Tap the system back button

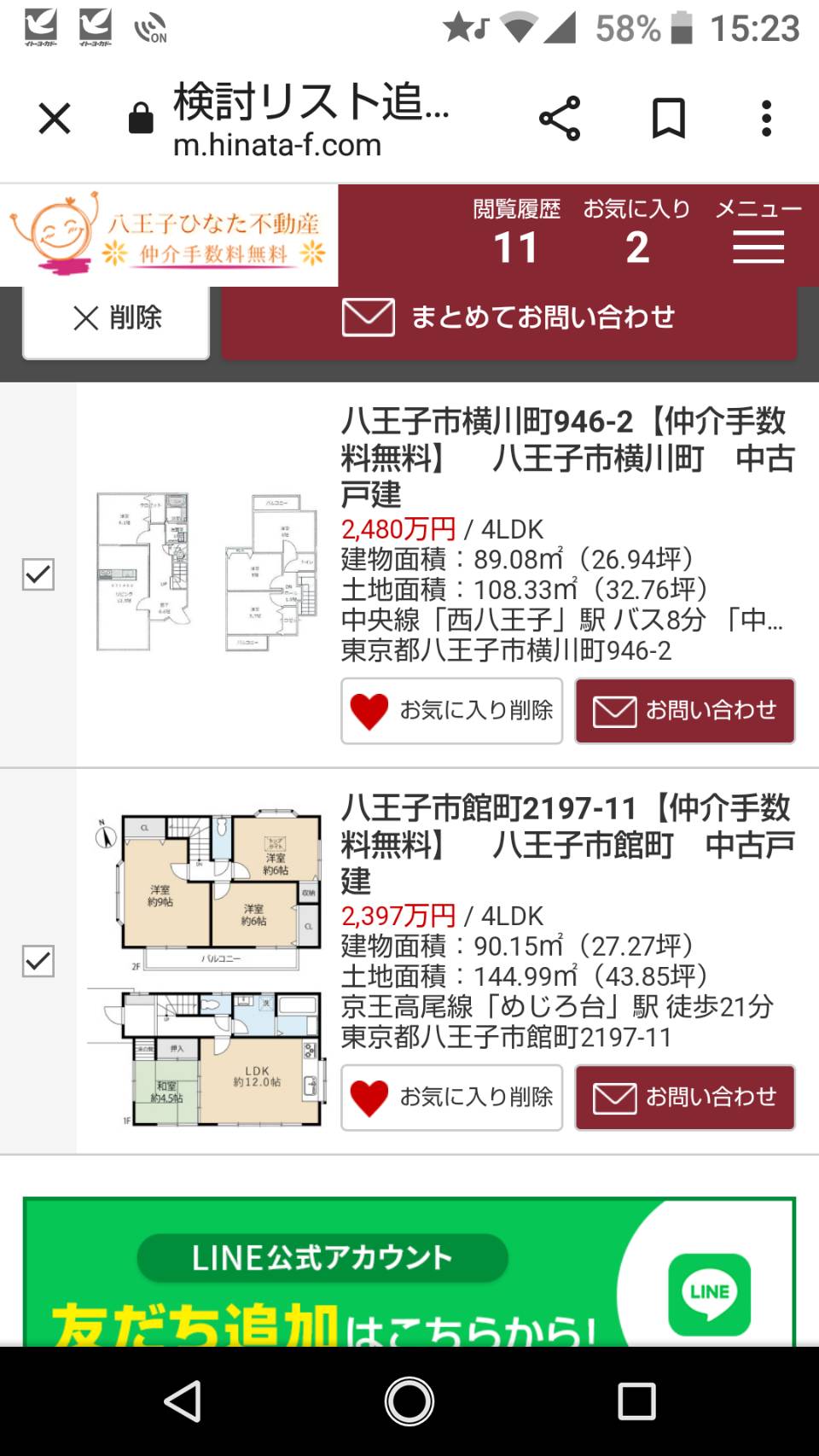pyautogui.click(x=183, y=1401)
